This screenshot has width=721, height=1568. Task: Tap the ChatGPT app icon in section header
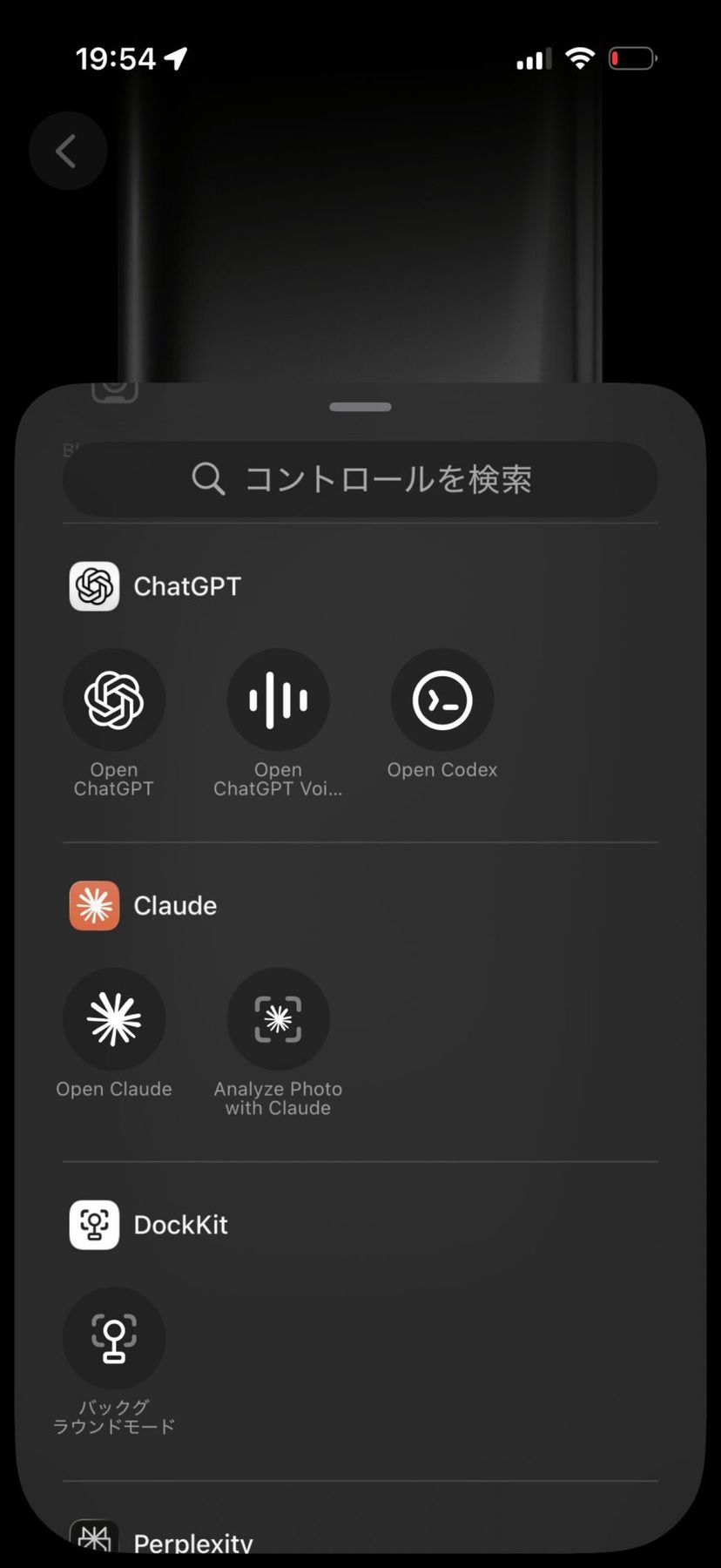coord(93,585)
